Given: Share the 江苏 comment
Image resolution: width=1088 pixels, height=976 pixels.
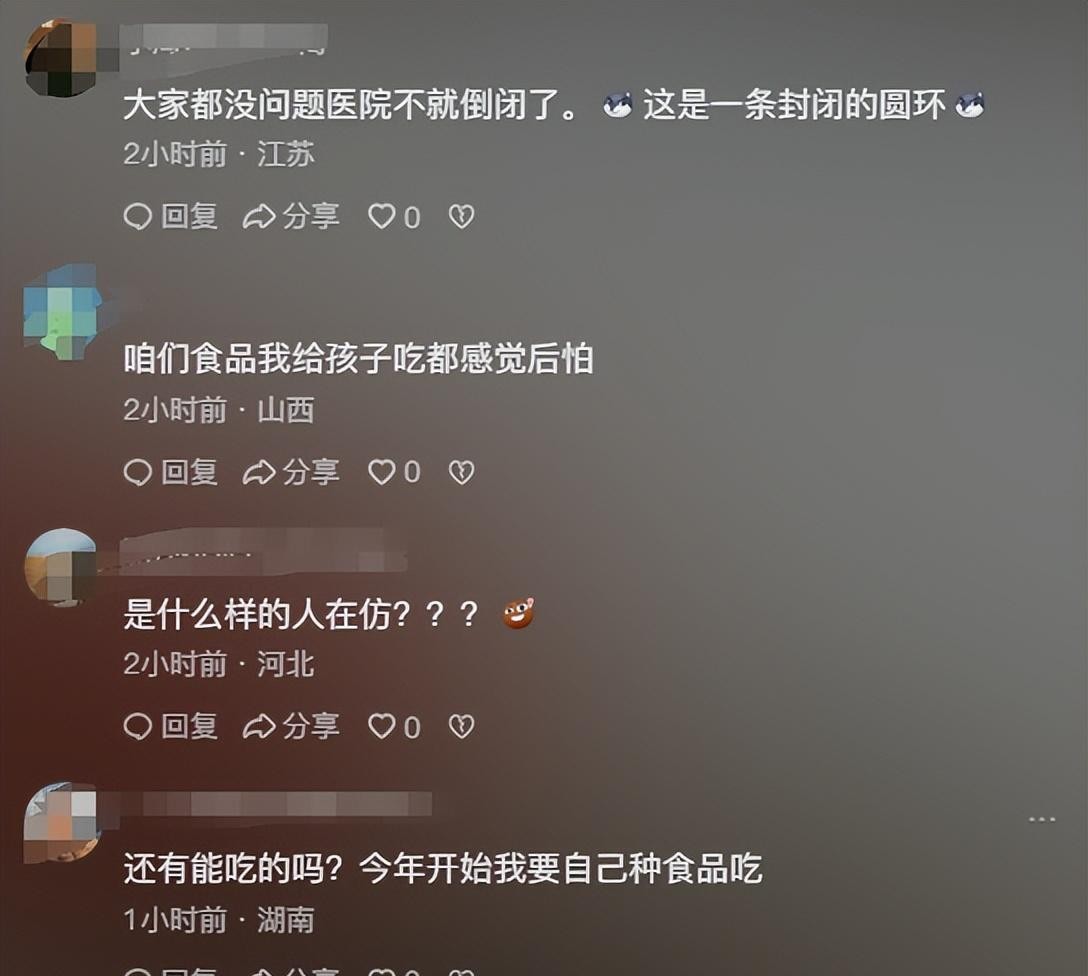Looking at the screenshot, I should (x=291, y=216).
